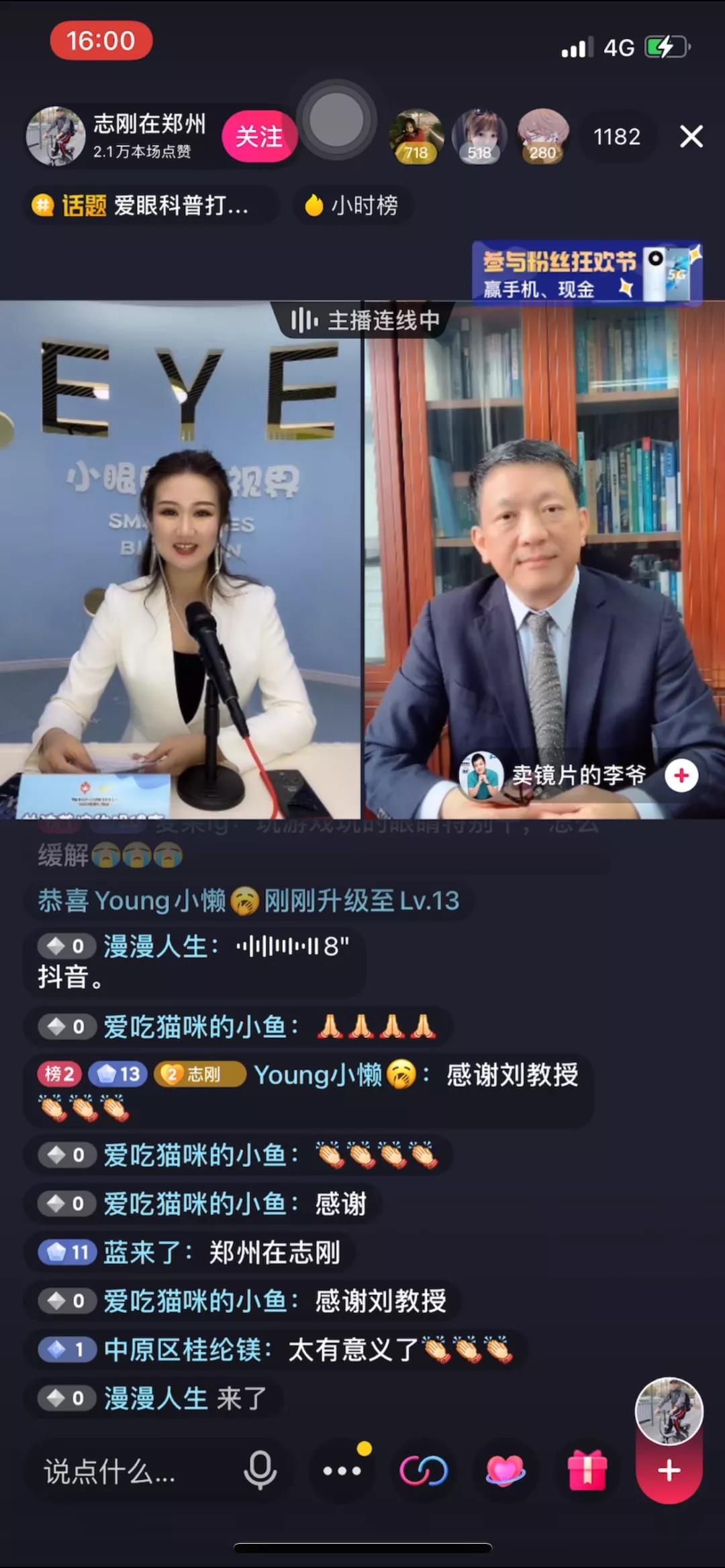Image resolution: width=725 pixels, height=1568 pixels.
Task: Open the 说点什么 comment field
Action: 111,1471
